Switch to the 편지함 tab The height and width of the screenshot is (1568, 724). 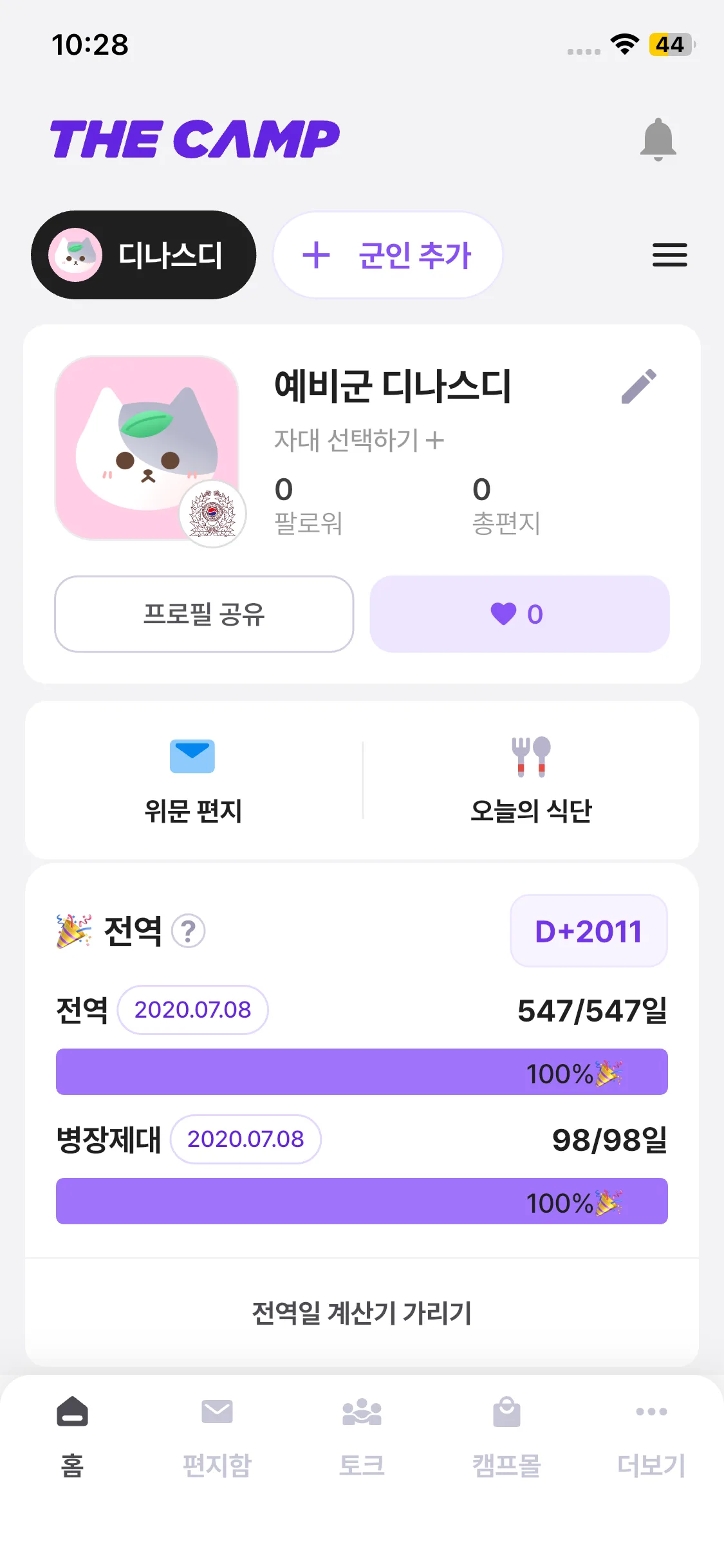217,1437
